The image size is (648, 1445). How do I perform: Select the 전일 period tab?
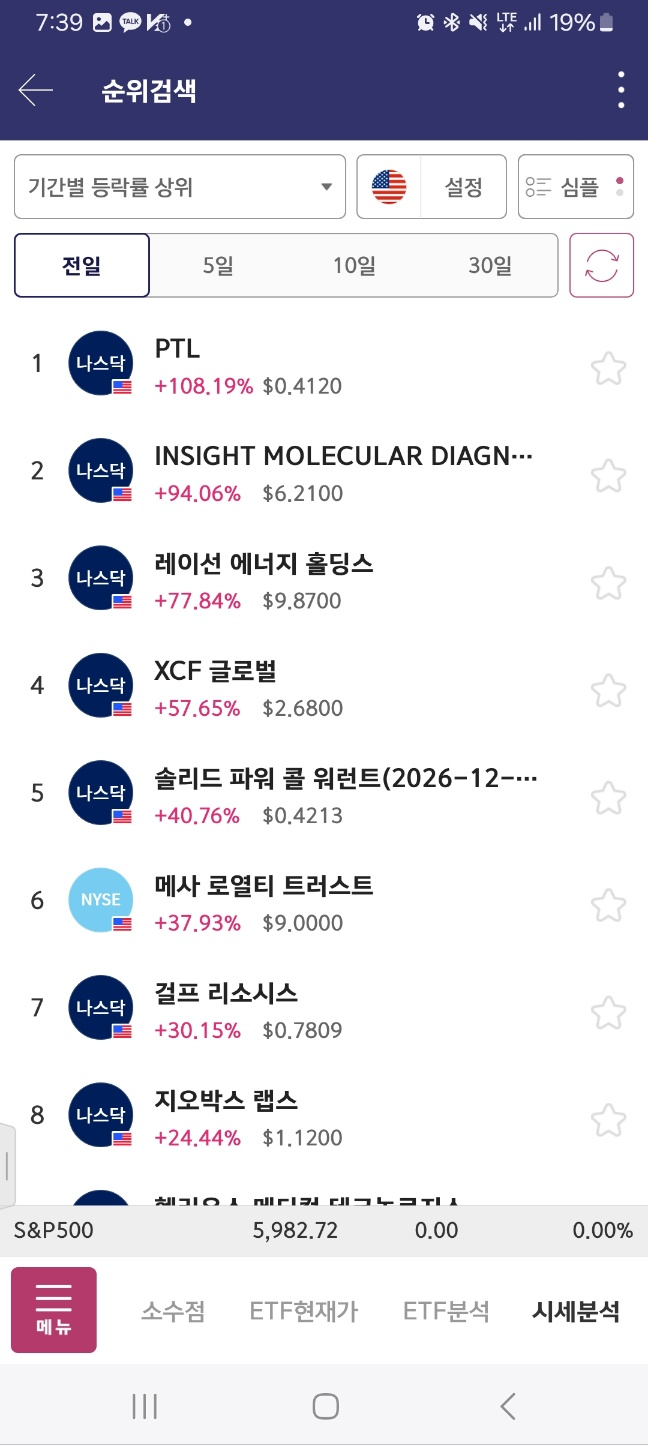pos(82,266)
